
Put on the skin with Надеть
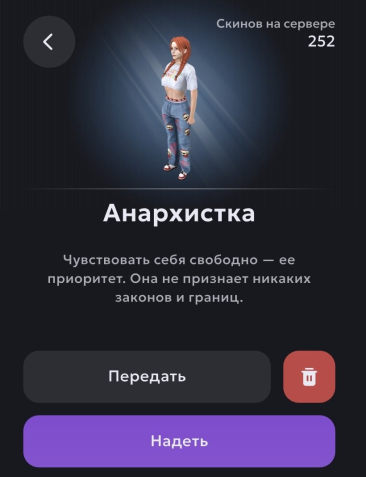coord(179,441)
